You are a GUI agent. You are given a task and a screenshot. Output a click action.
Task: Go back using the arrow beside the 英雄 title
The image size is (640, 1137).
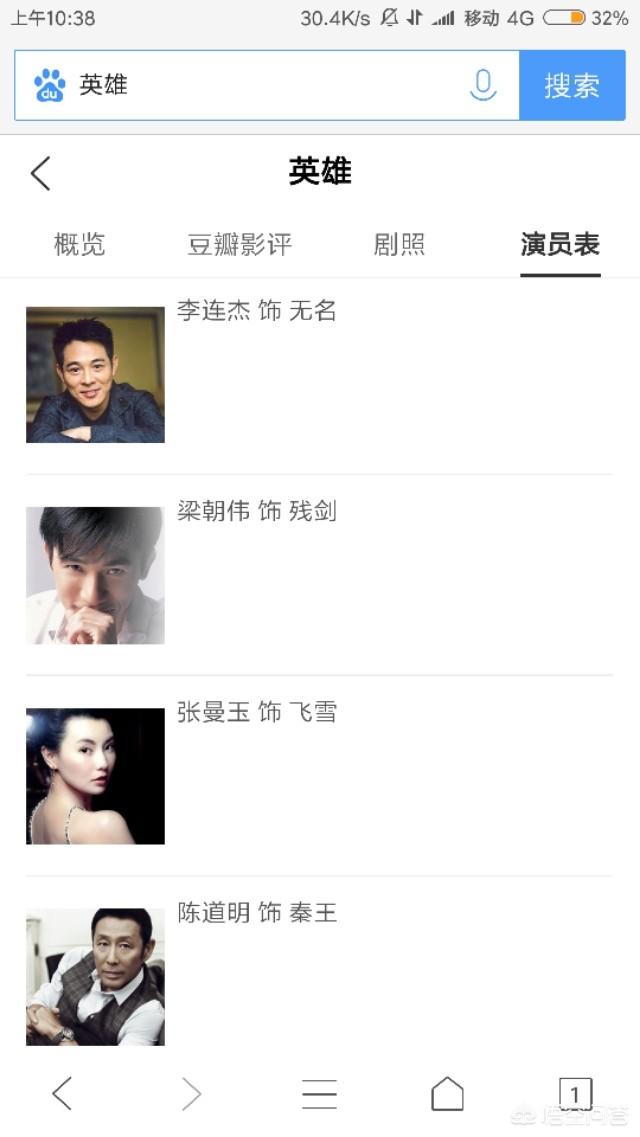[41, 173]
